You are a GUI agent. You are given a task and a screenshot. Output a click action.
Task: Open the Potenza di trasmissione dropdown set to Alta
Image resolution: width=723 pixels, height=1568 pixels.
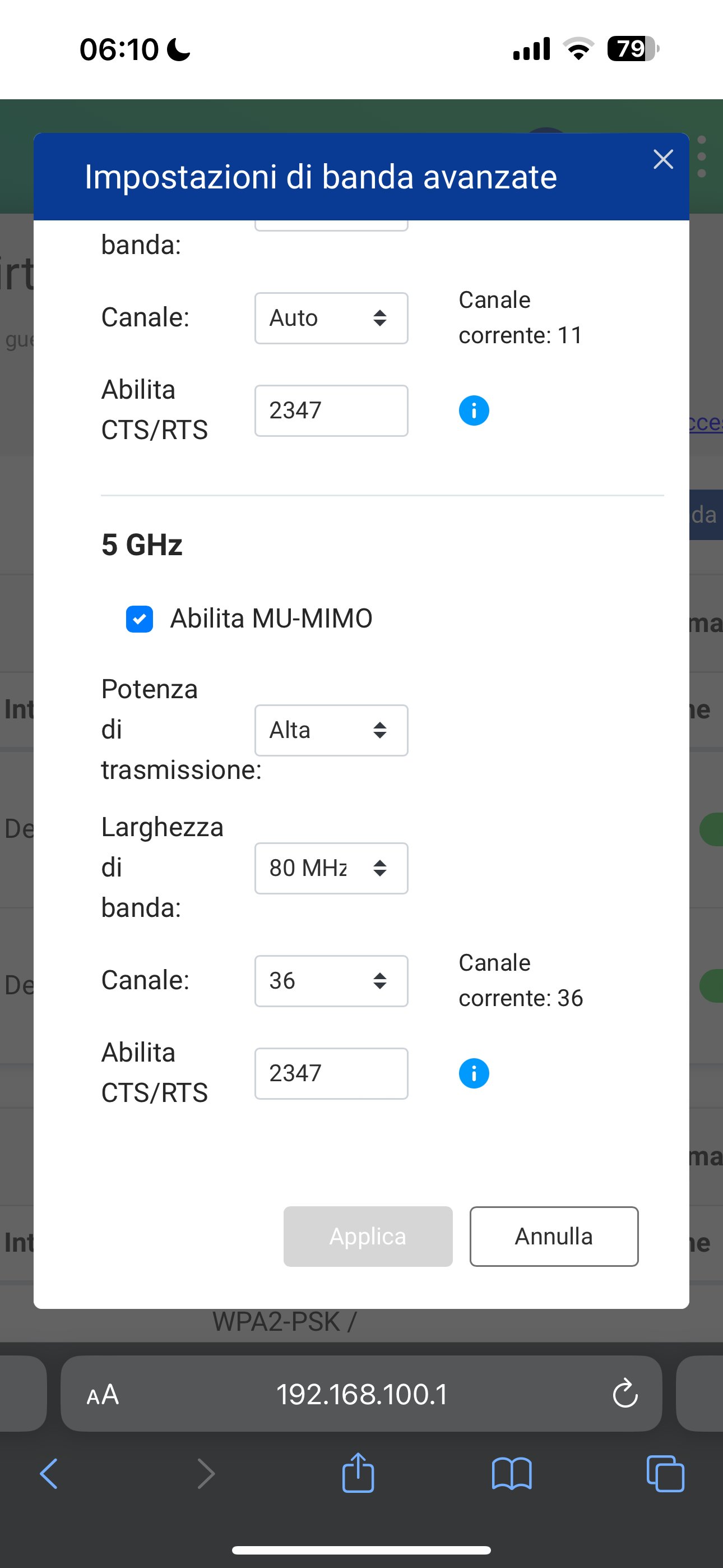point(331,730)
